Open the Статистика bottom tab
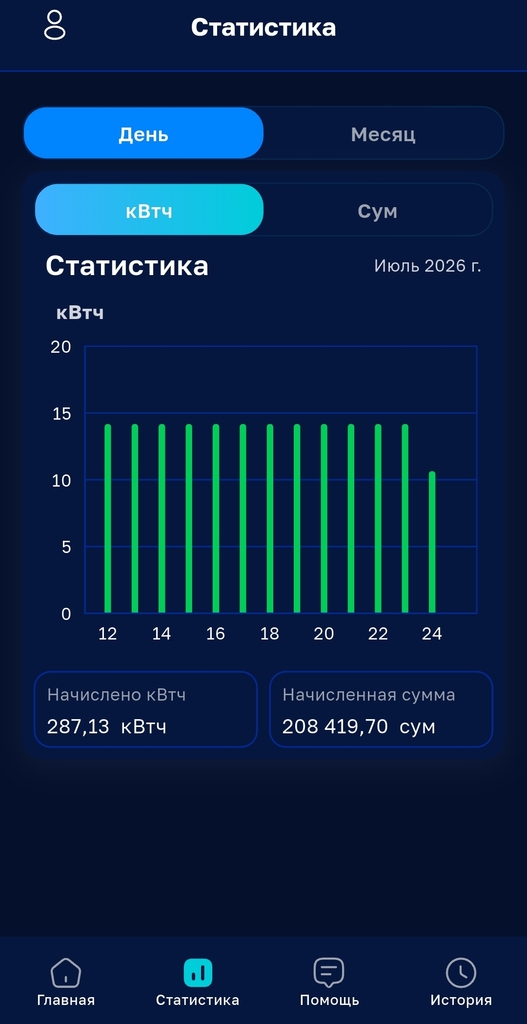Screen dimensions: 527x1024 click(197, 982)
